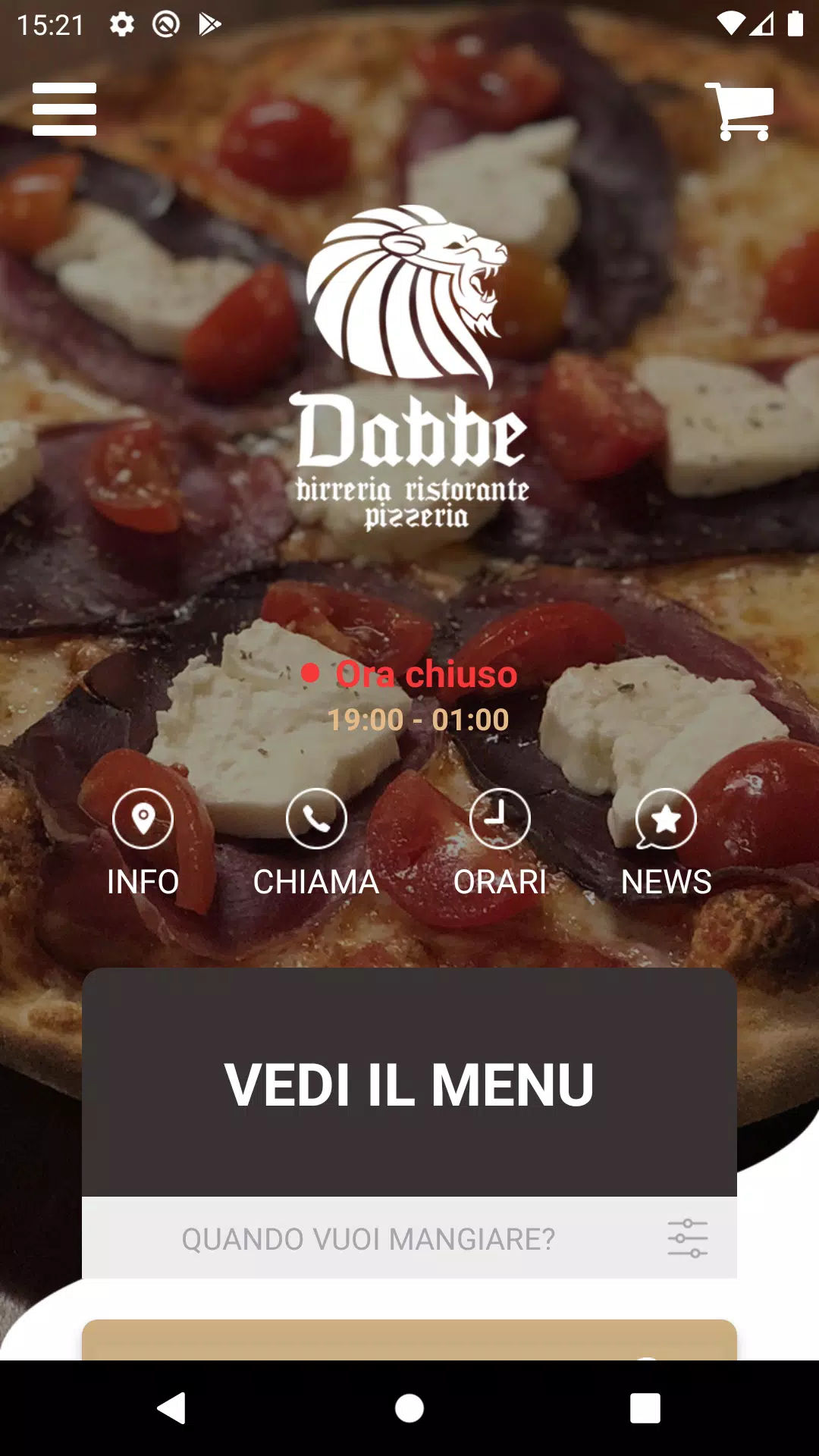
Task: Adjust the filter sliders control
Action: [689, 1238]
